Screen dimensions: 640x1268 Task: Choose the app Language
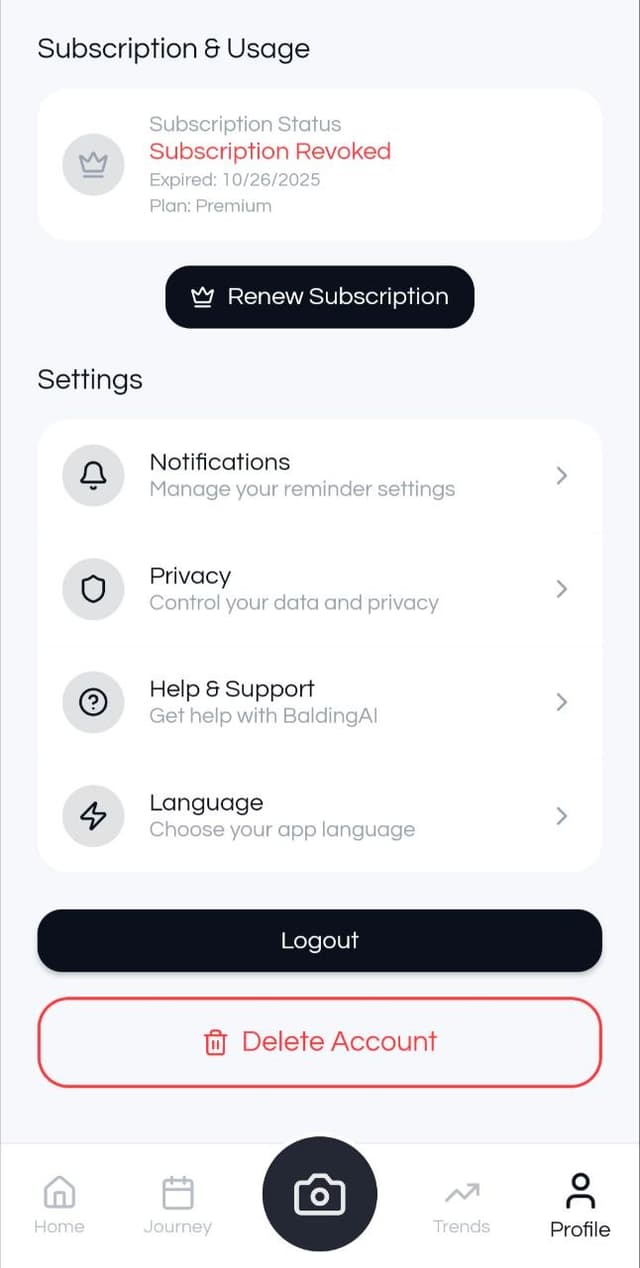[319, 816]
